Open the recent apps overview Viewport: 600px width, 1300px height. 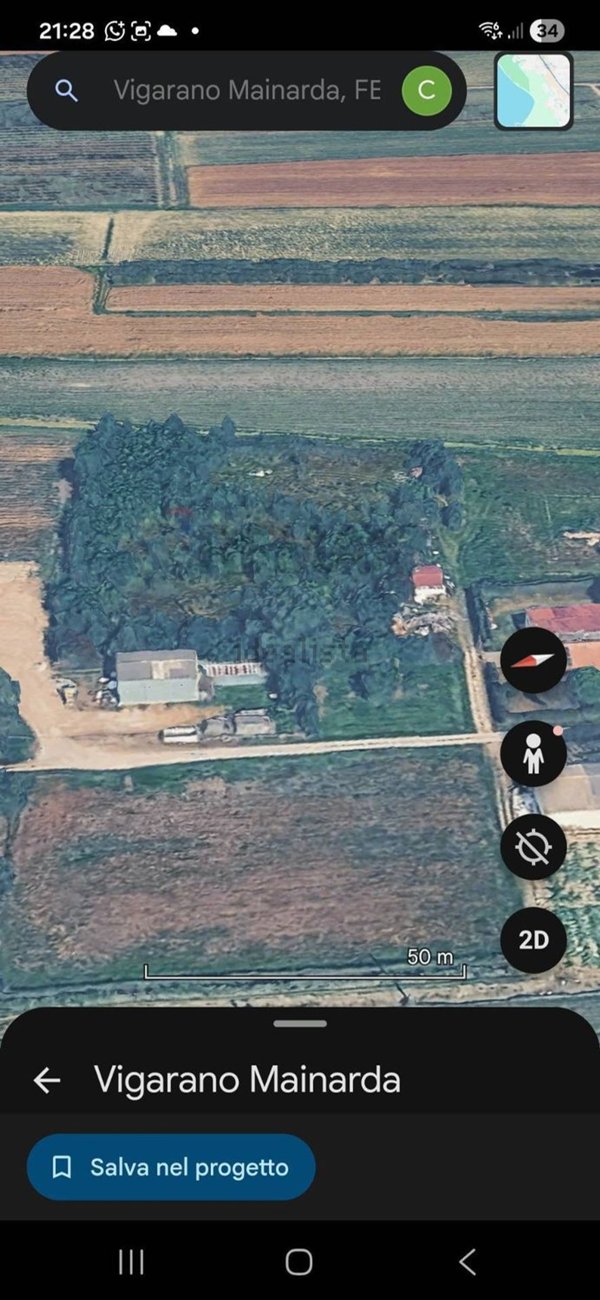point(131,1262)
